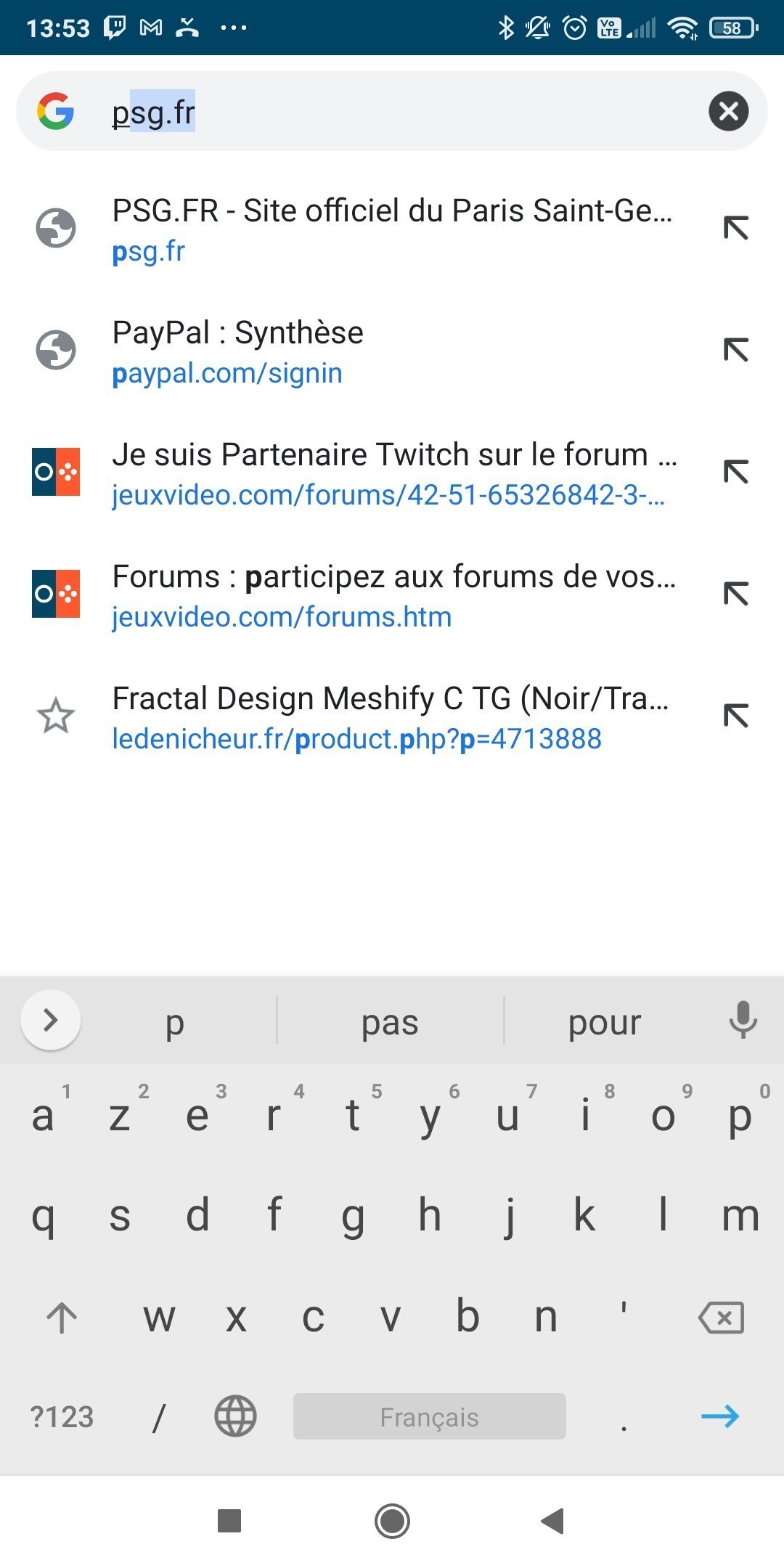784x1568 pixels.
Task: Choose the keyboard word suggestion "pour"
Action: pos(605,1021)
